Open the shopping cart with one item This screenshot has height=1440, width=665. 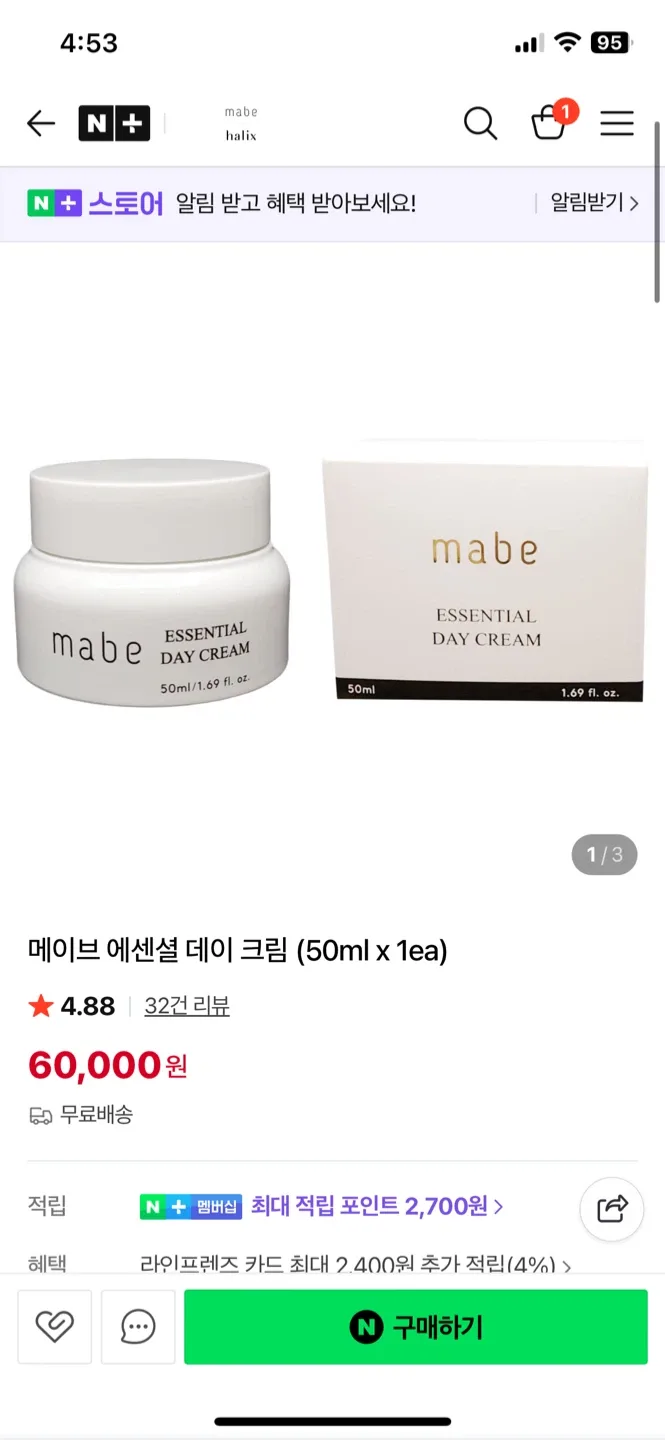click(x=549, y=122)
